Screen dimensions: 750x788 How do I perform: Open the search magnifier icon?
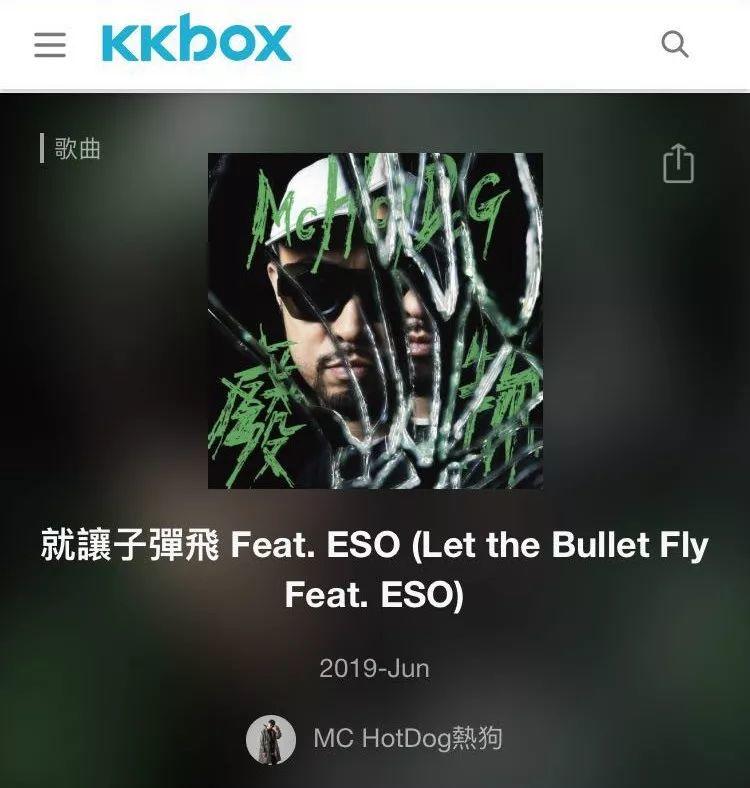click(x=676, y=45)
